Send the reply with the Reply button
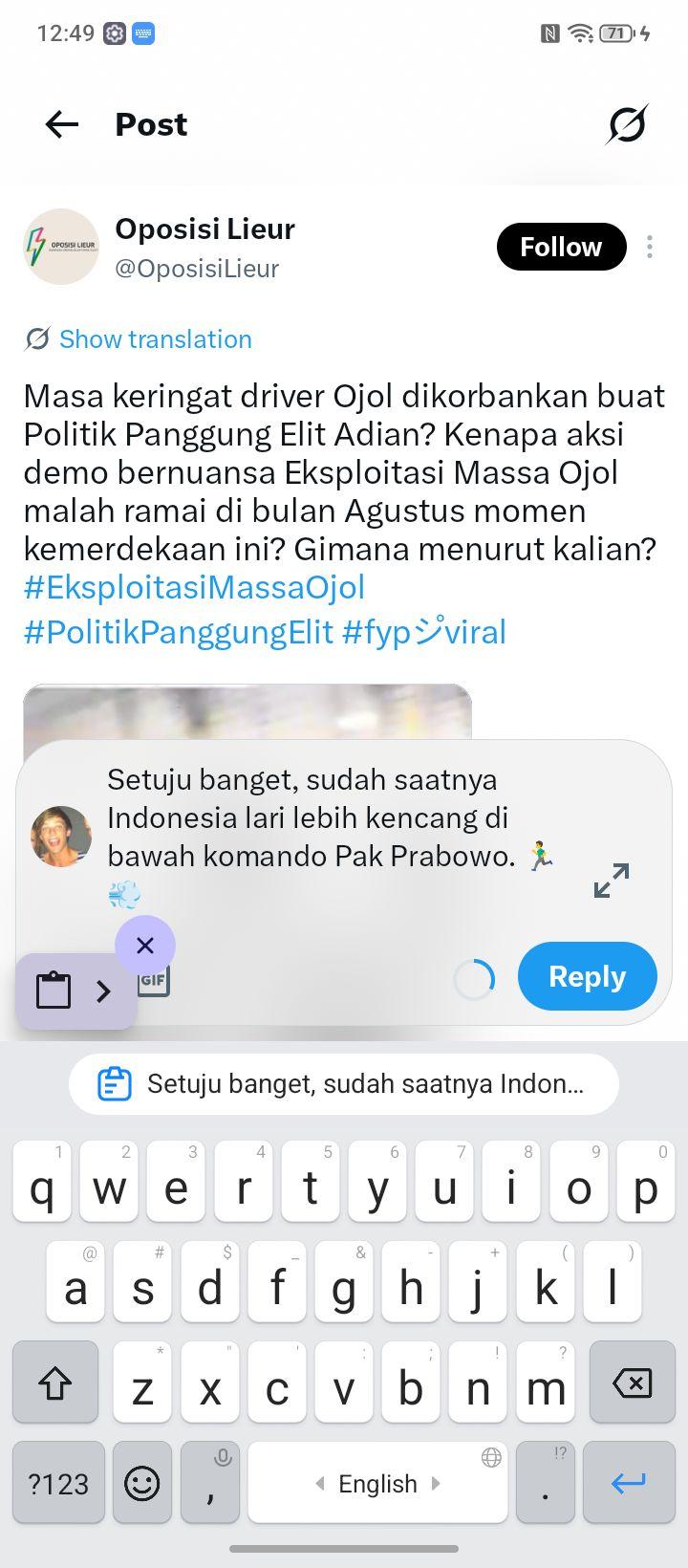This screenshot has height=1568, width=688. (588, 976)
